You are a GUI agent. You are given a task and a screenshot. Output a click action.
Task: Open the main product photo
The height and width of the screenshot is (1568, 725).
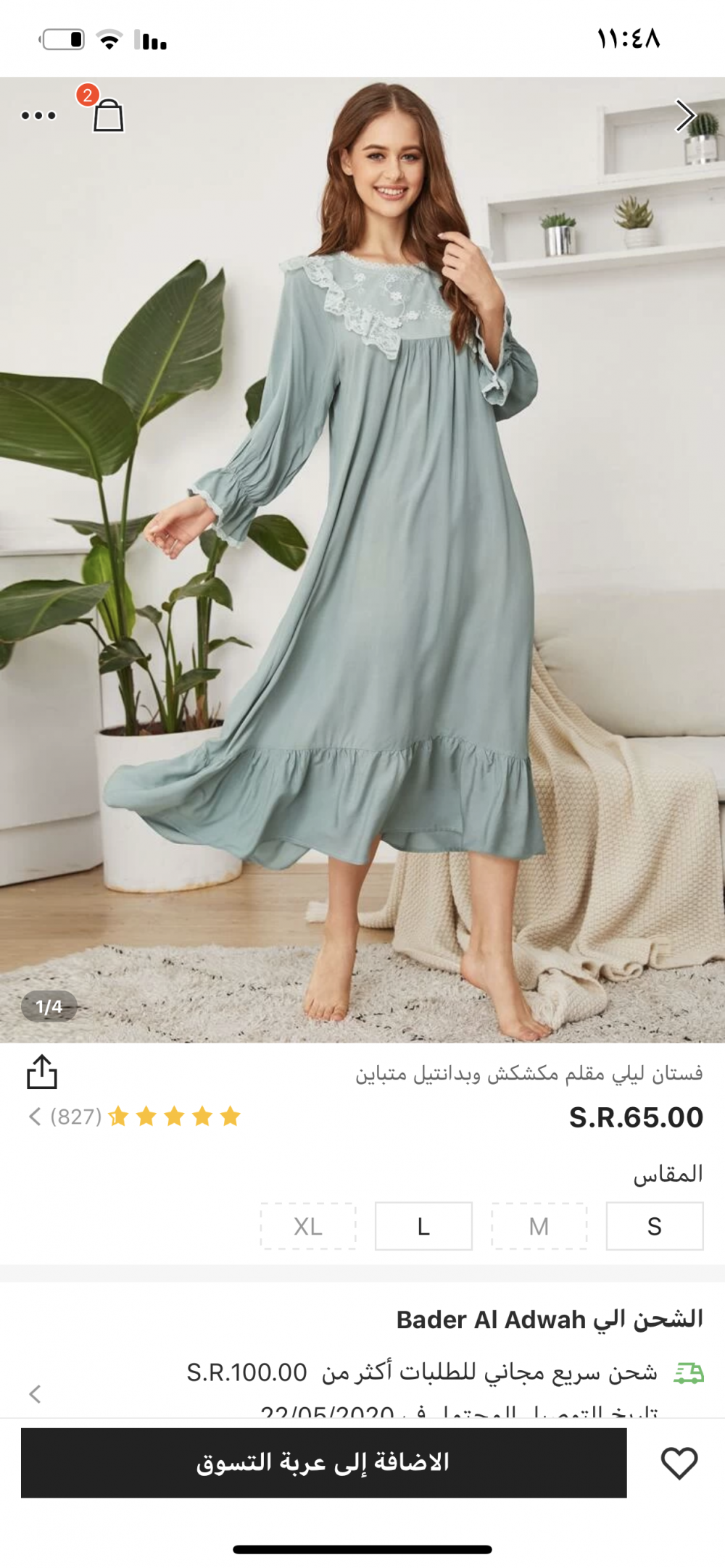(362, 559)
